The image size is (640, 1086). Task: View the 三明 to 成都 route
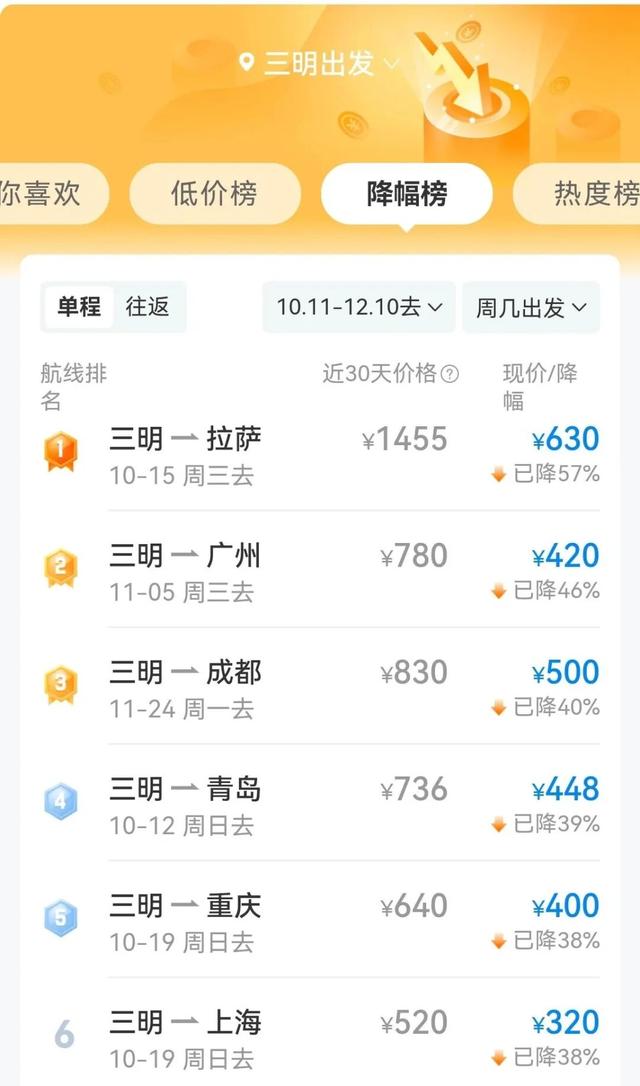tap(320, 688)
